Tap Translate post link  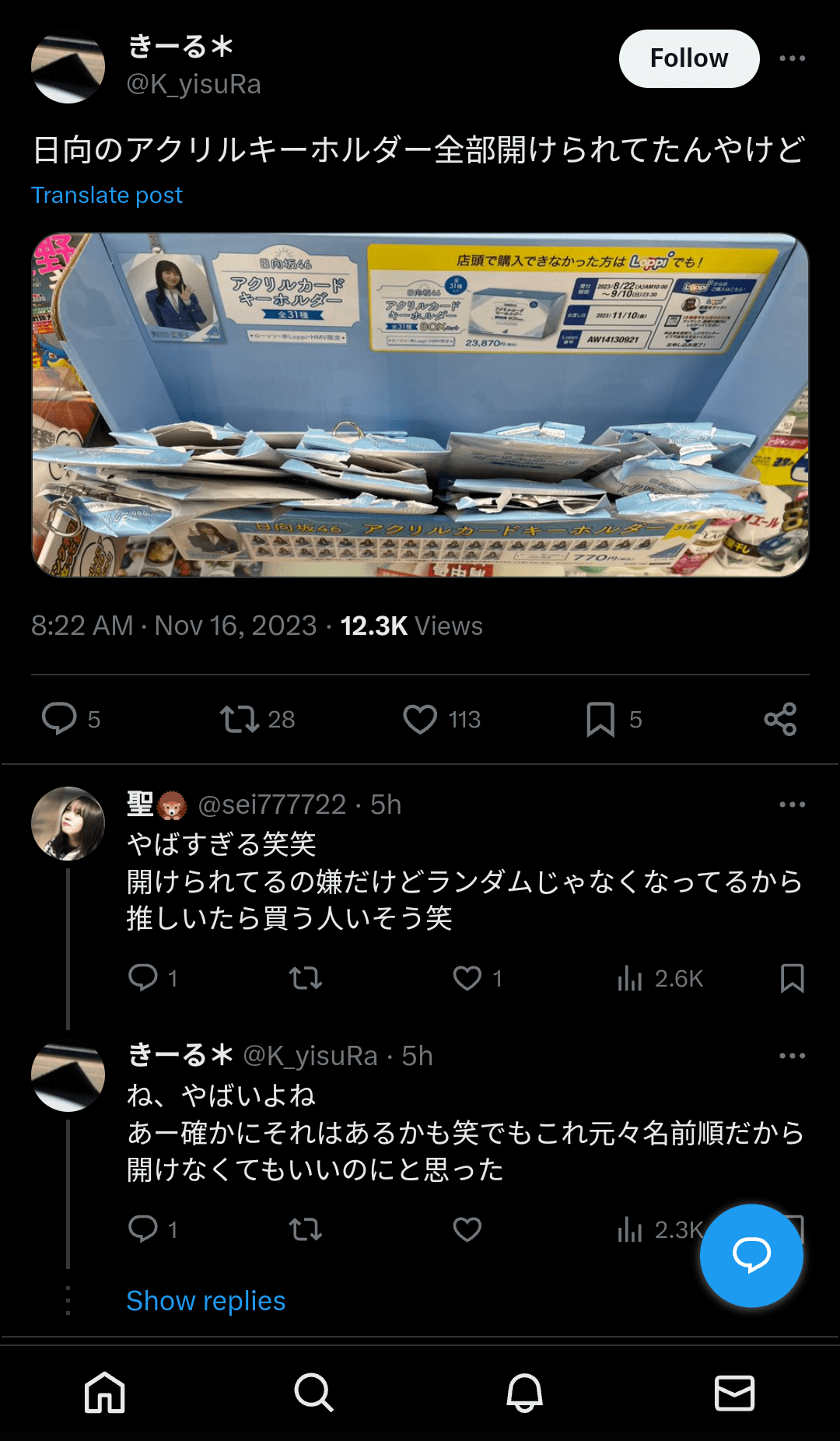pyautogui.click(x=107, y=195)
